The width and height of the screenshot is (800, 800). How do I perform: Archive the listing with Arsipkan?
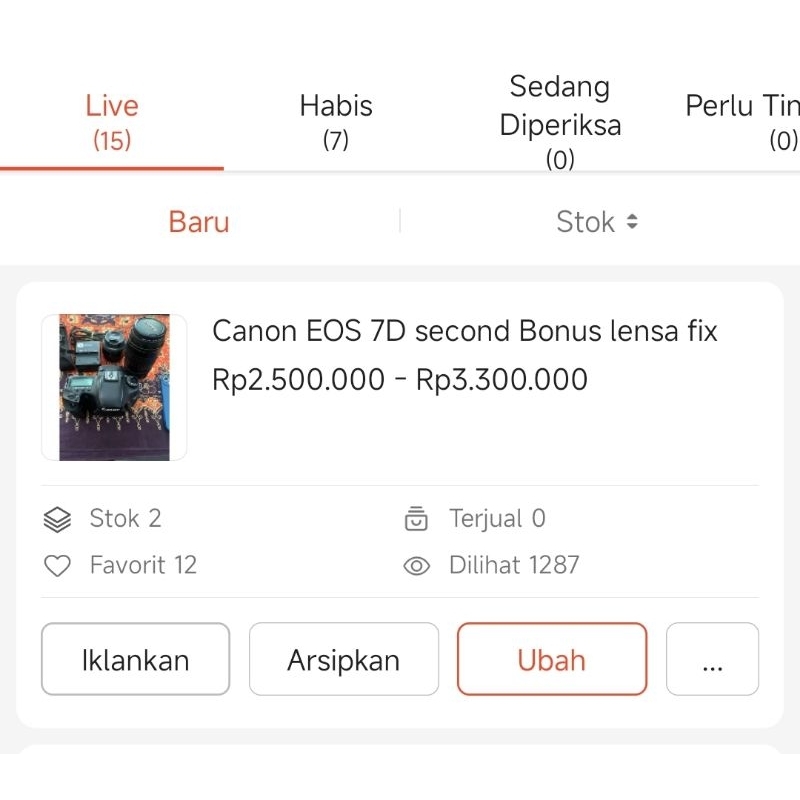343,659
